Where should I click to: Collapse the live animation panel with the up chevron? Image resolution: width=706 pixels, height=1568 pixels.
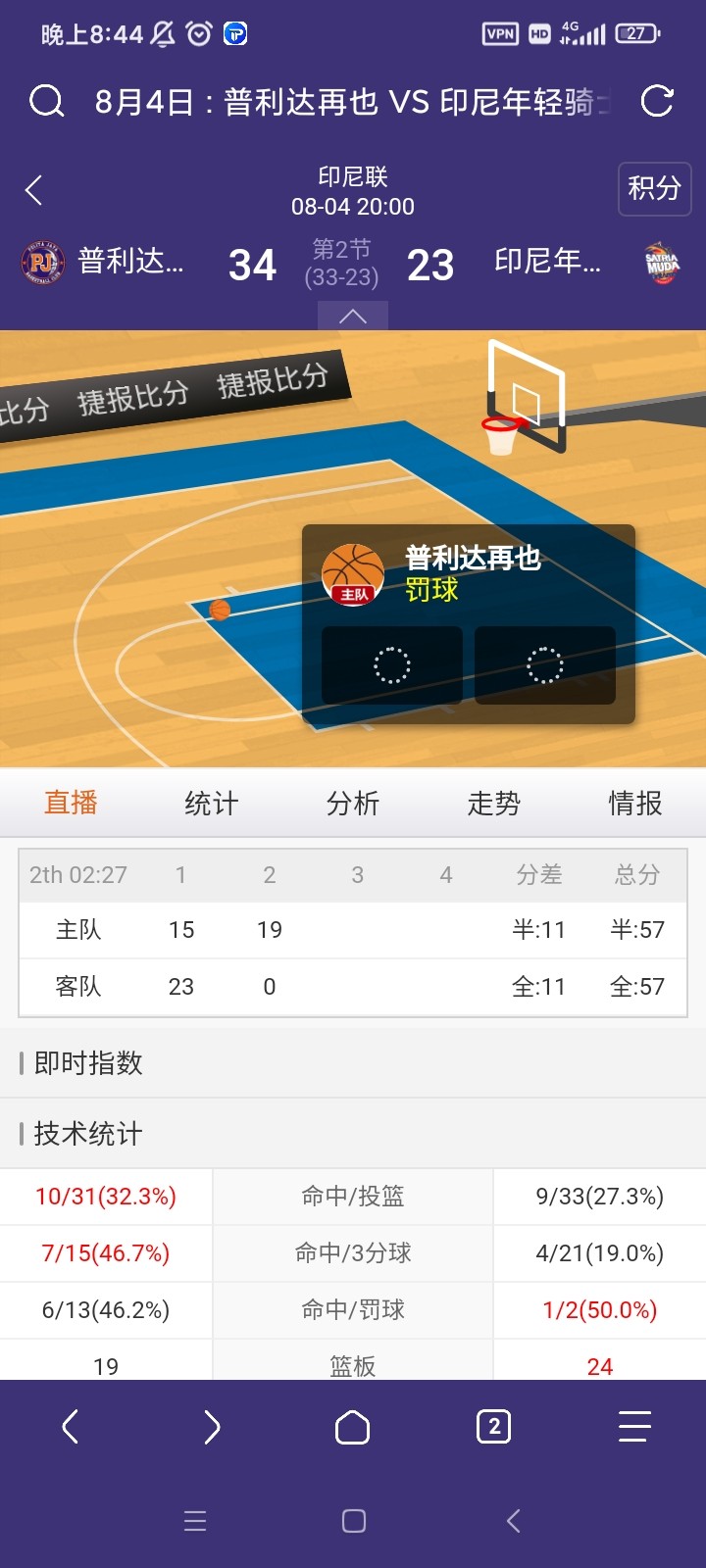[x=353, y=316]
